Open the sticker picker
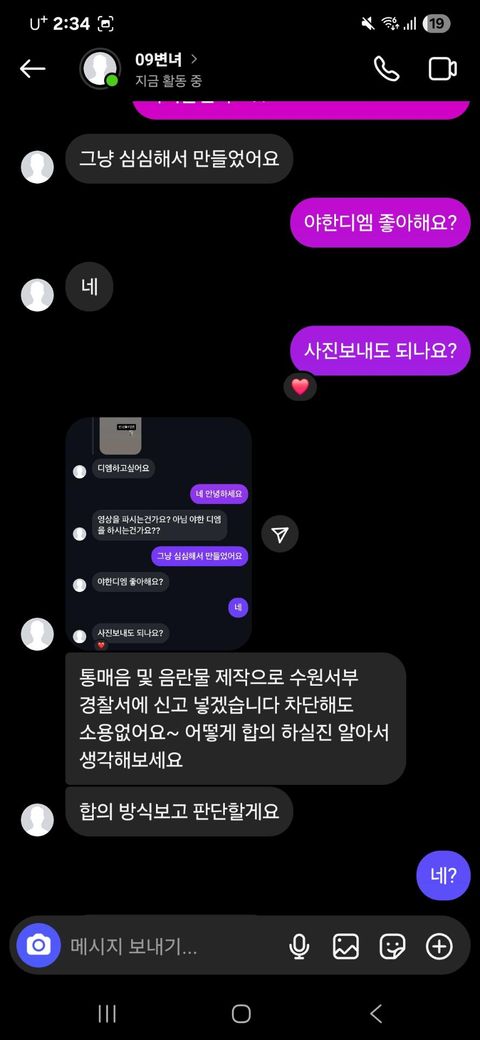Image resolution: width=480 pixels, height=1040 pixels. [392, 946]
